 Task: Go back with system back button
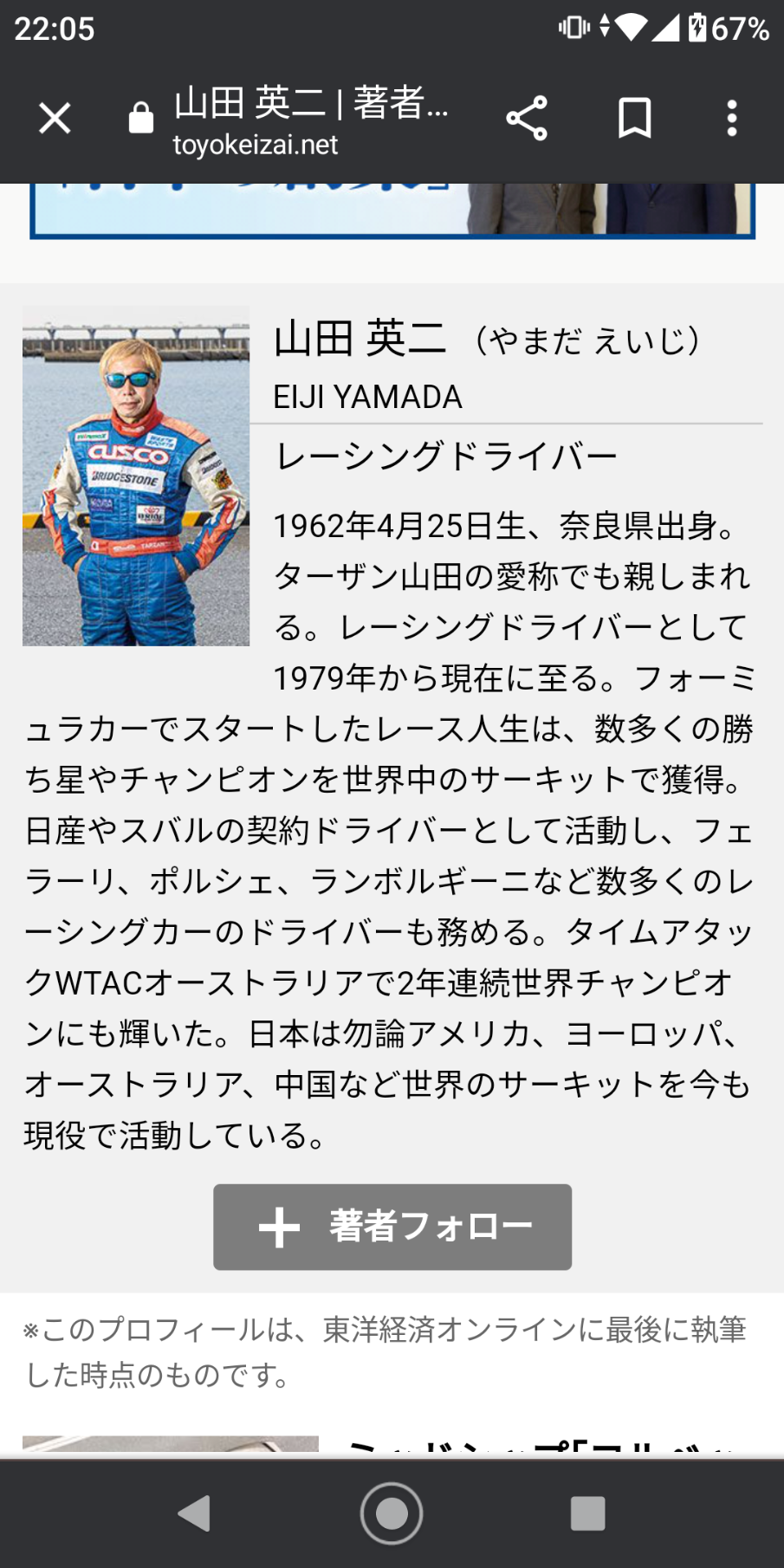[194, 1513]
